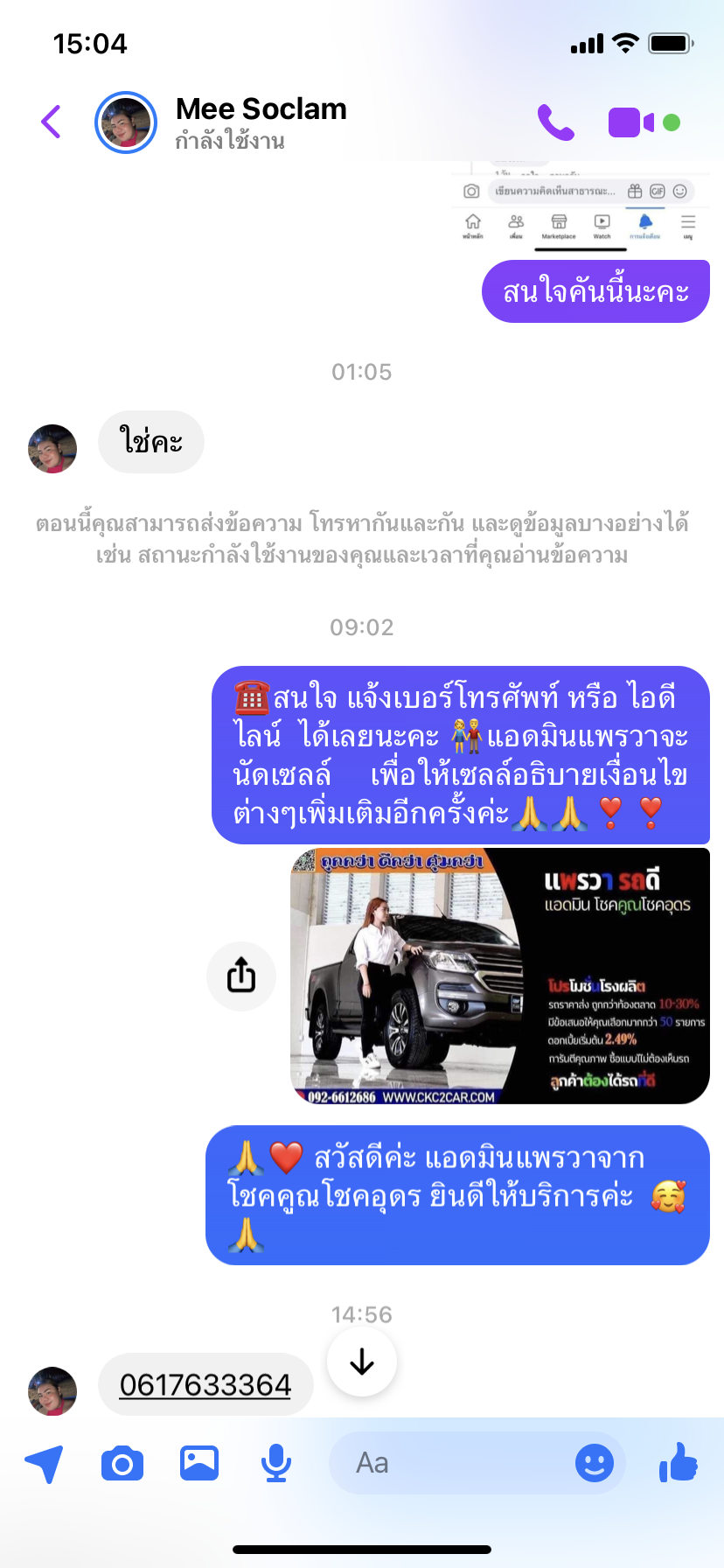
Task: Record a voice message with microphone
Action: (x=276, y=1463)
